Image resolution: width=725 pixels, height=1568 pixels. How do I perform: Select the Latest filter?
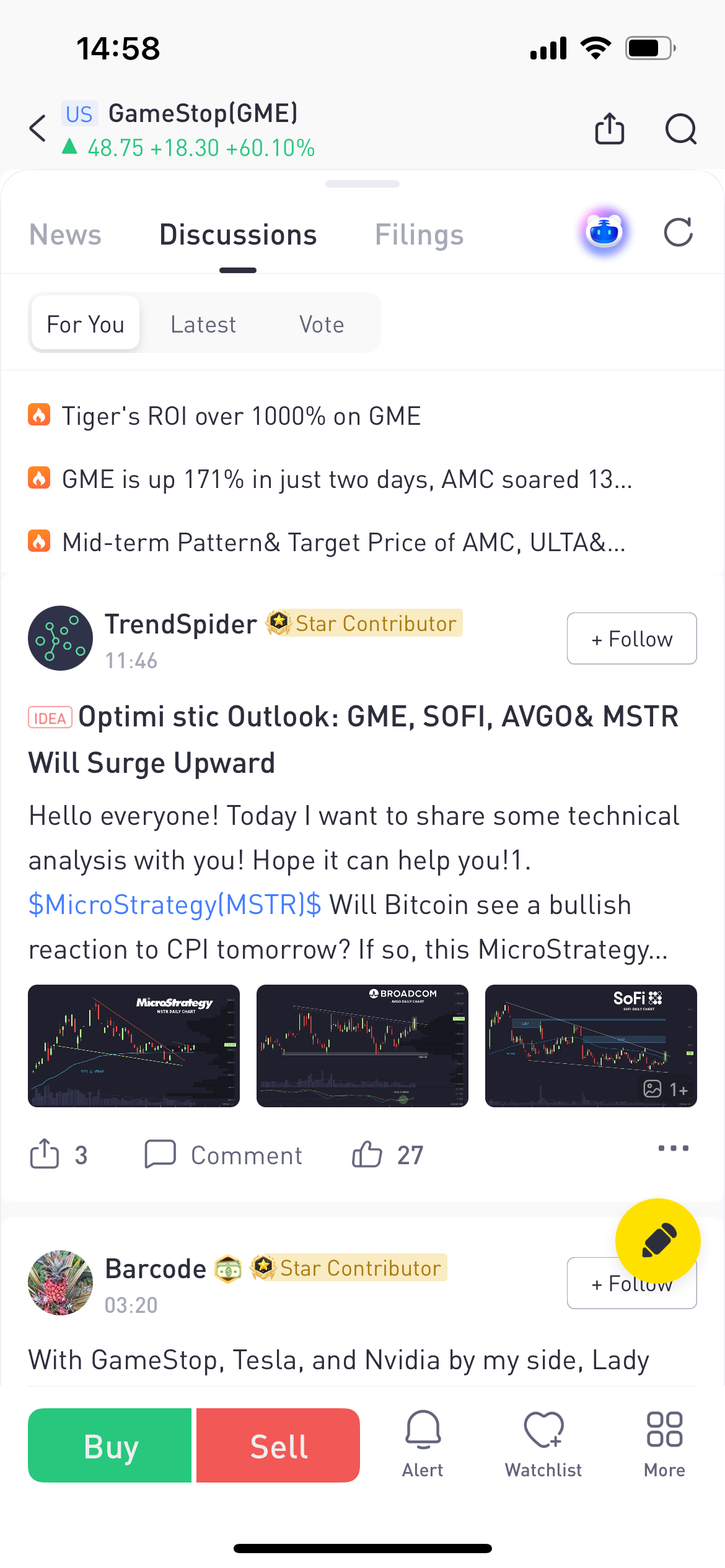coord(203,324)
